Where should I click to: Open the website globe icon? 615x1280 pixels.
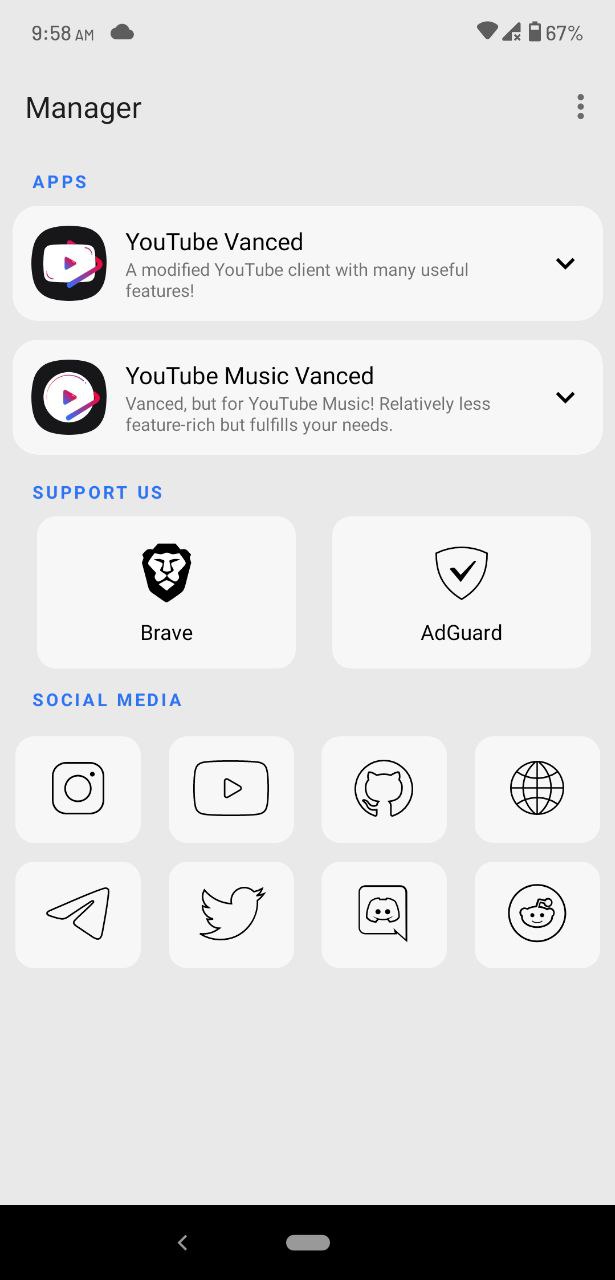coord(537,789)
